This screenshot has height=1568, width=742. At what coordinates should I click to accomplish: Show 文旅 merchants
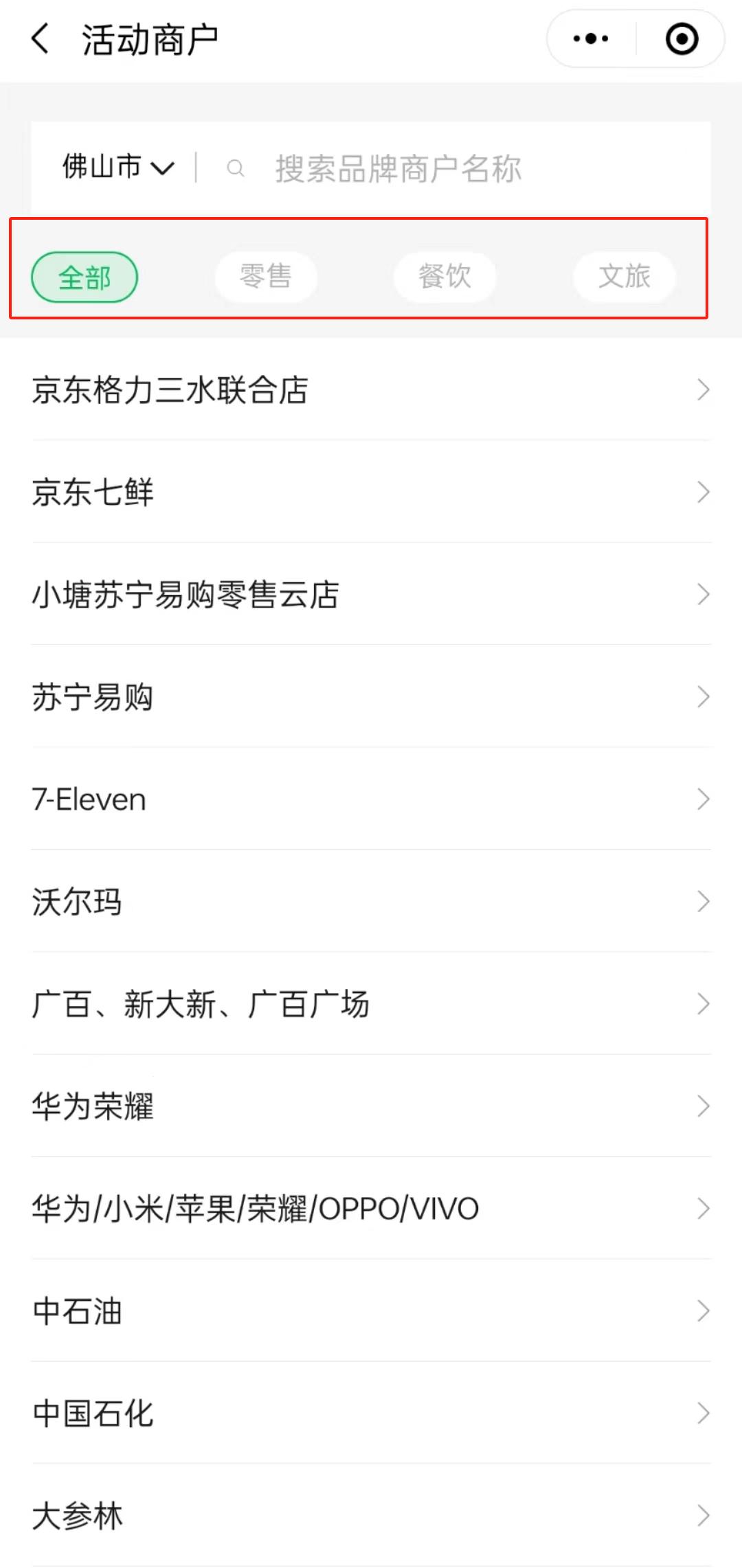click(x=624, y=277)
